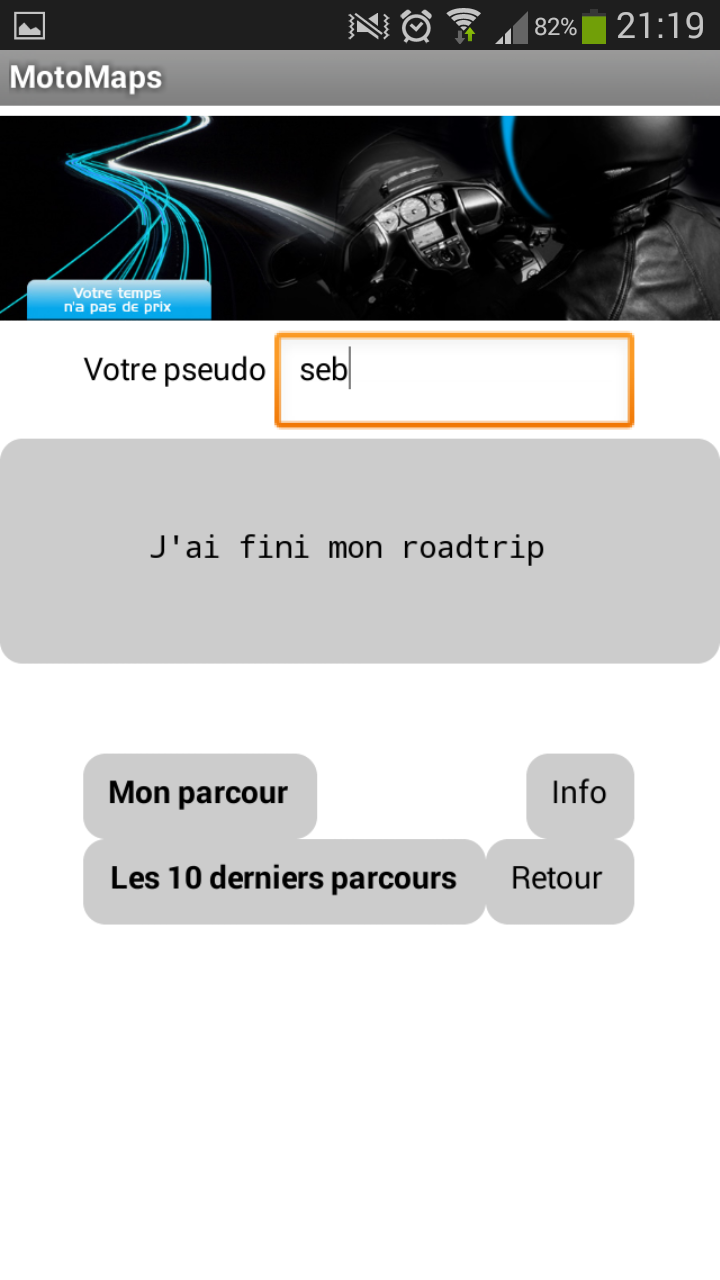Show Les 10 derniers parcours
720x1280 pixels.
click(284, 881)
